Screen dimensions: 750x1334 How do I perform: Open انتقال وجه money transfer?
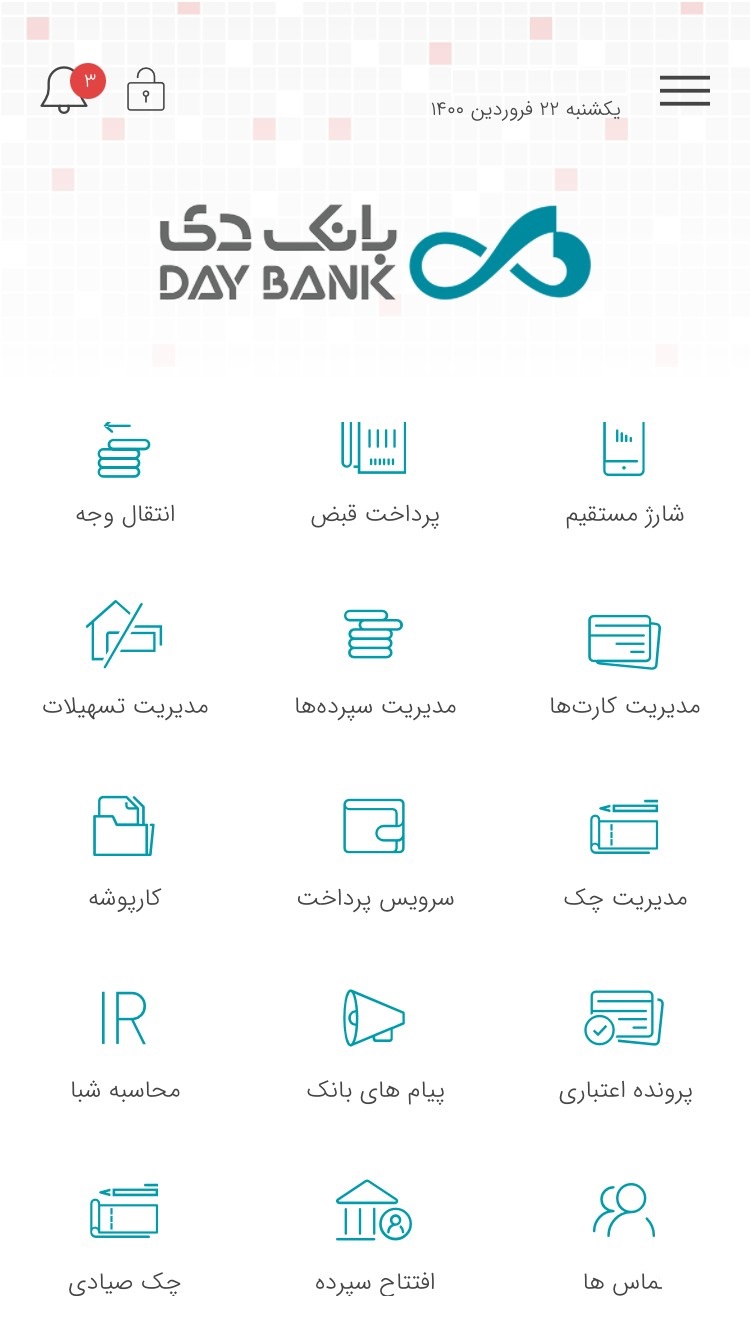pos(125,474)
